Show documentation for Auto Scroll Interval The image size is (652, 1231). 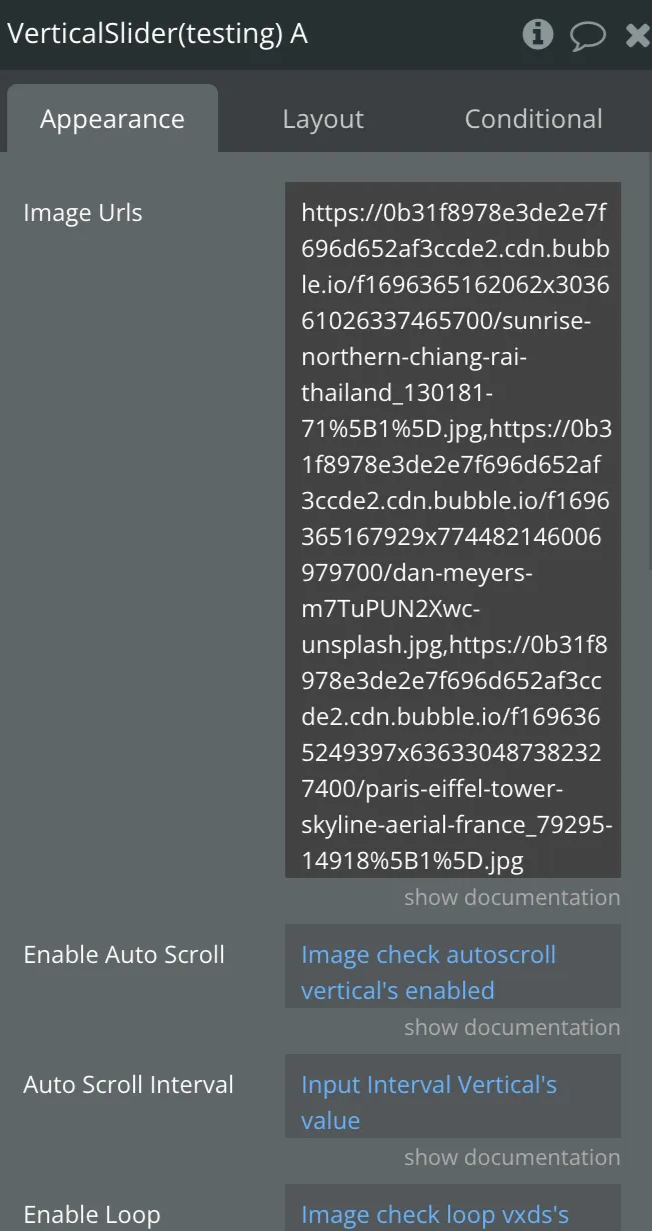(x=512, y=1157)
